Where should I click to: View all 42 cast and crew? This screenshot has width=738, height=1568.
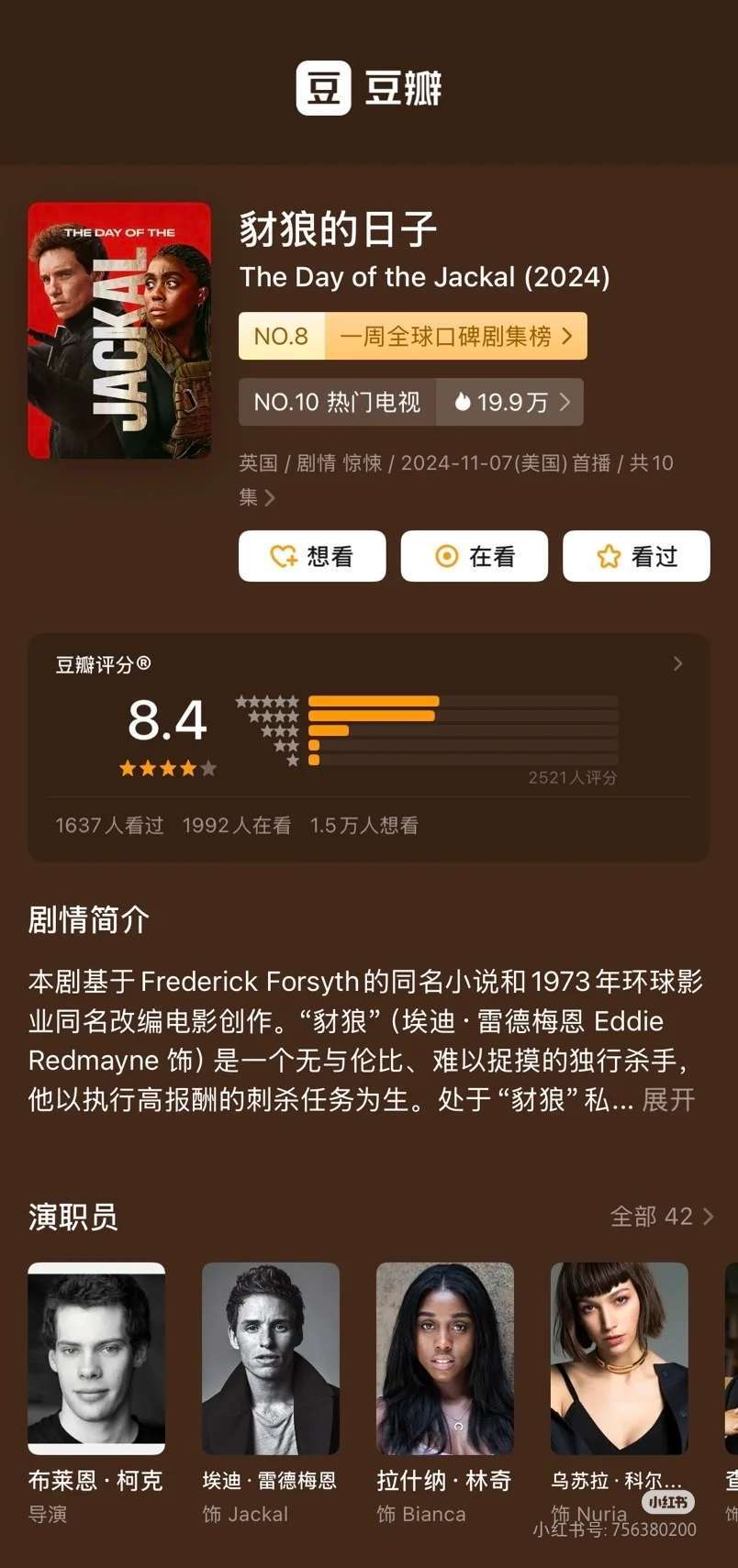(661, 1217)
